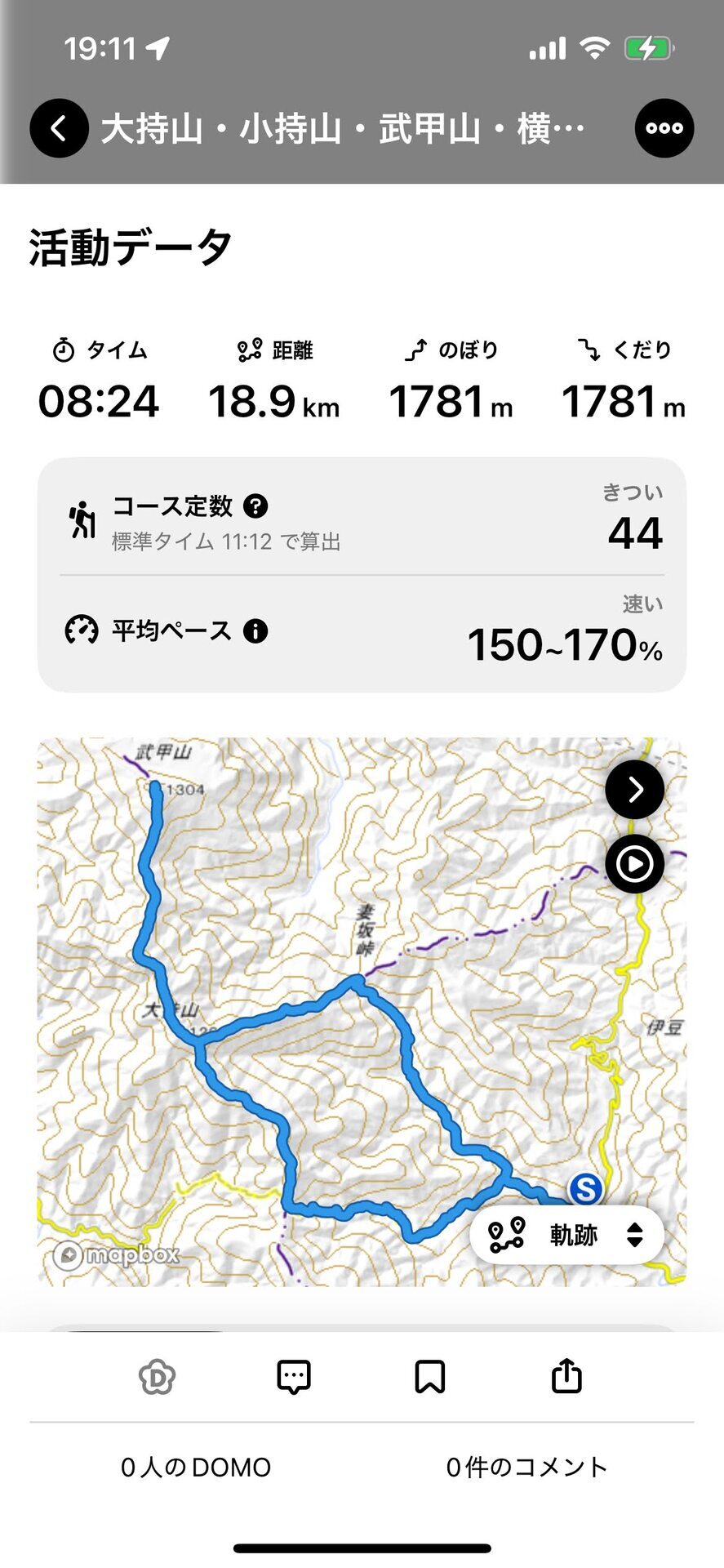The width and height of the screenshot is (724, 1568).
Task: Give a DOMO to this activity
Action: pyautogui.click(x=157, y=1377)
